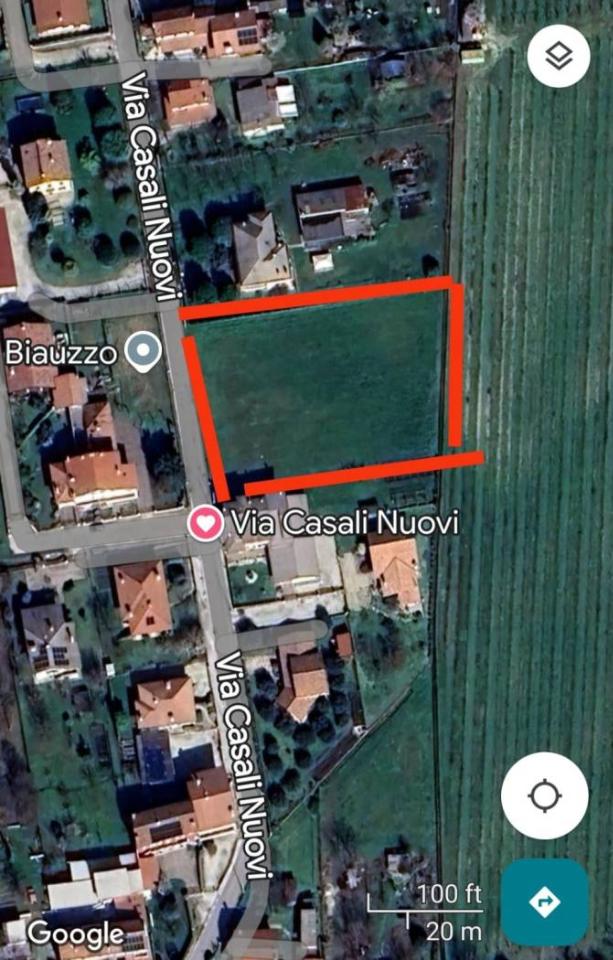Open the saved Via Casali Nuovi heart pin

(207, 522)
